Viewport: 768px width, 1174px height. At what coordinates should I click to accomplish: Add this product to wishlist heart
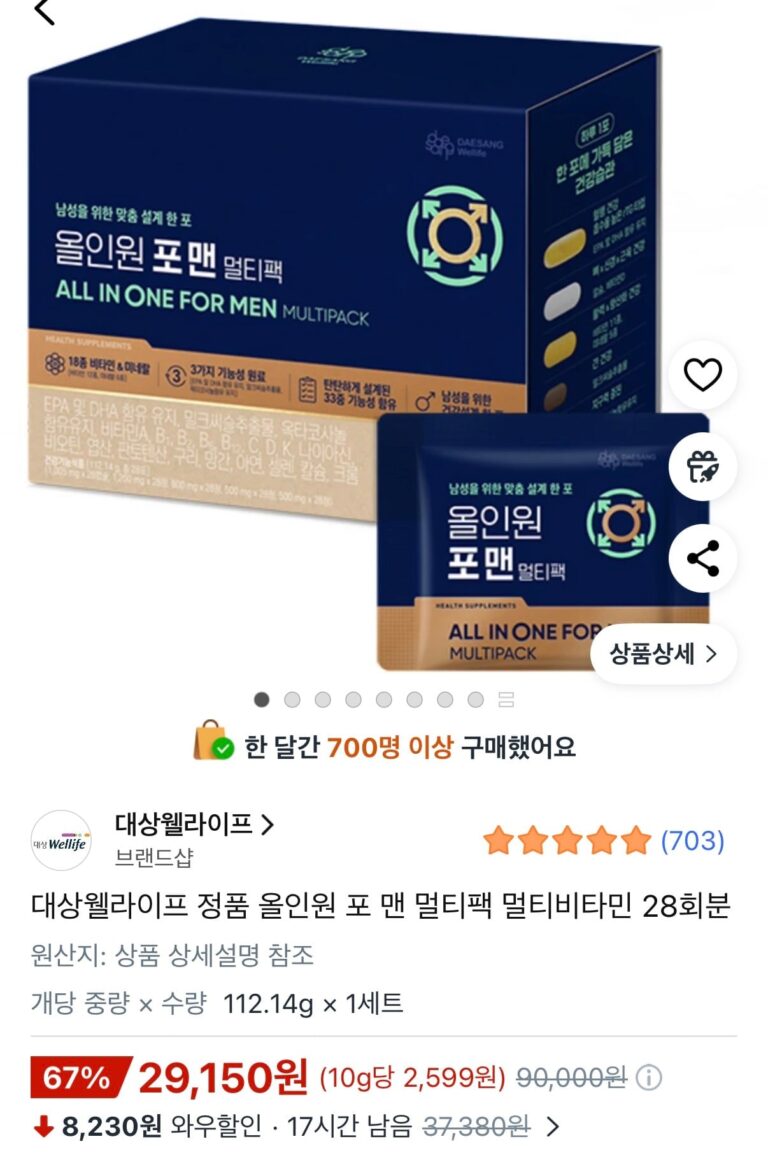tap(702, 375)
